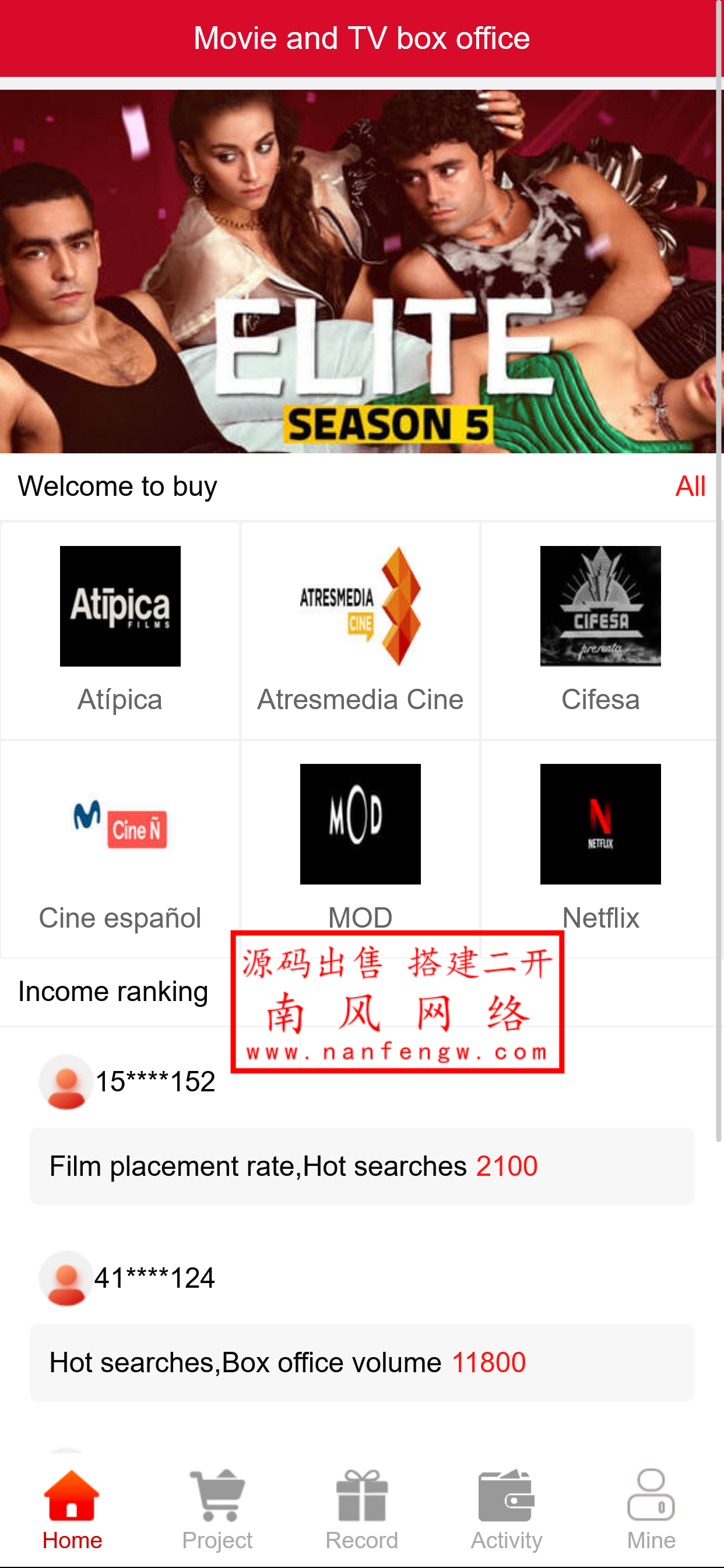Tap the All link
724x1568 pixels.
[690, 487]
